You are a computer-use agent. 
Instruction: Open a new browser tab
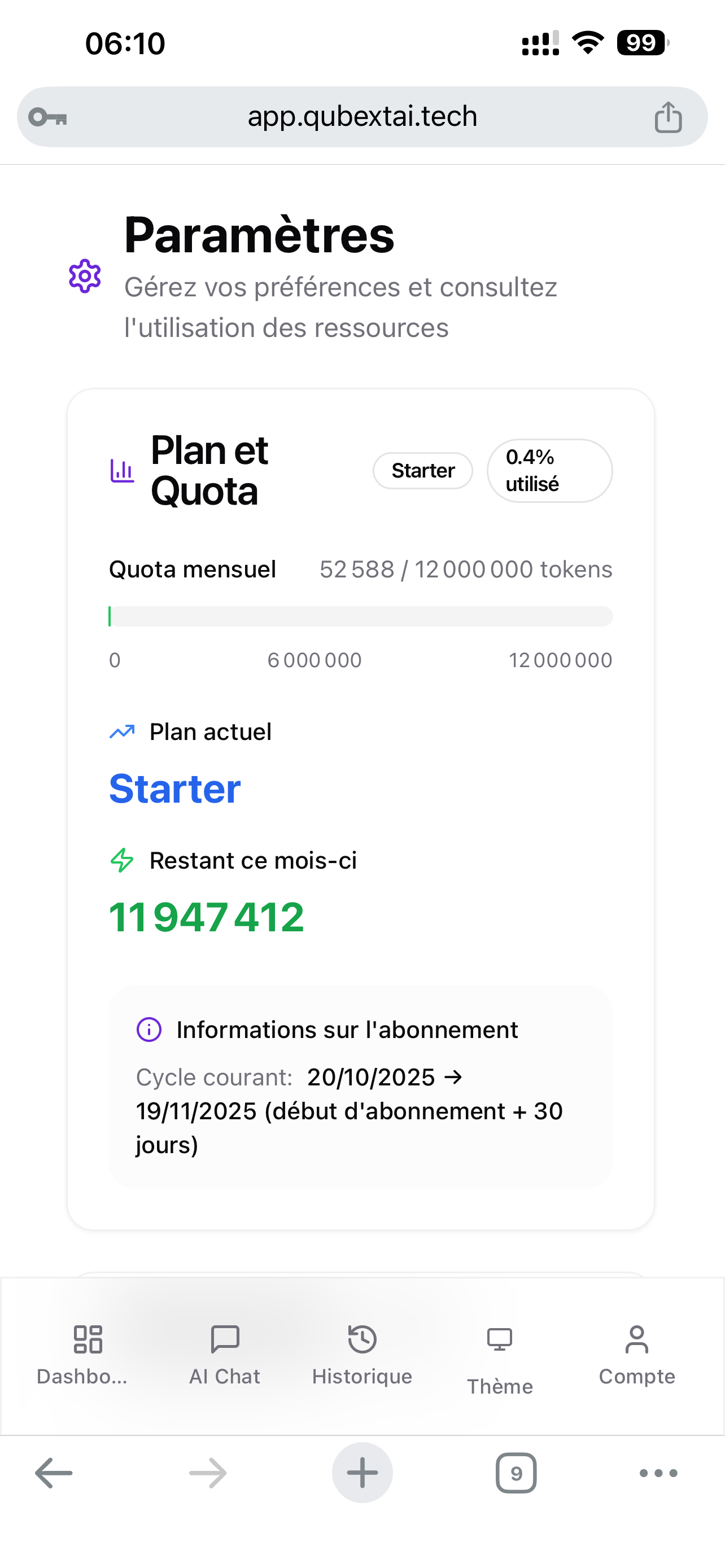tap(362, 1473)
